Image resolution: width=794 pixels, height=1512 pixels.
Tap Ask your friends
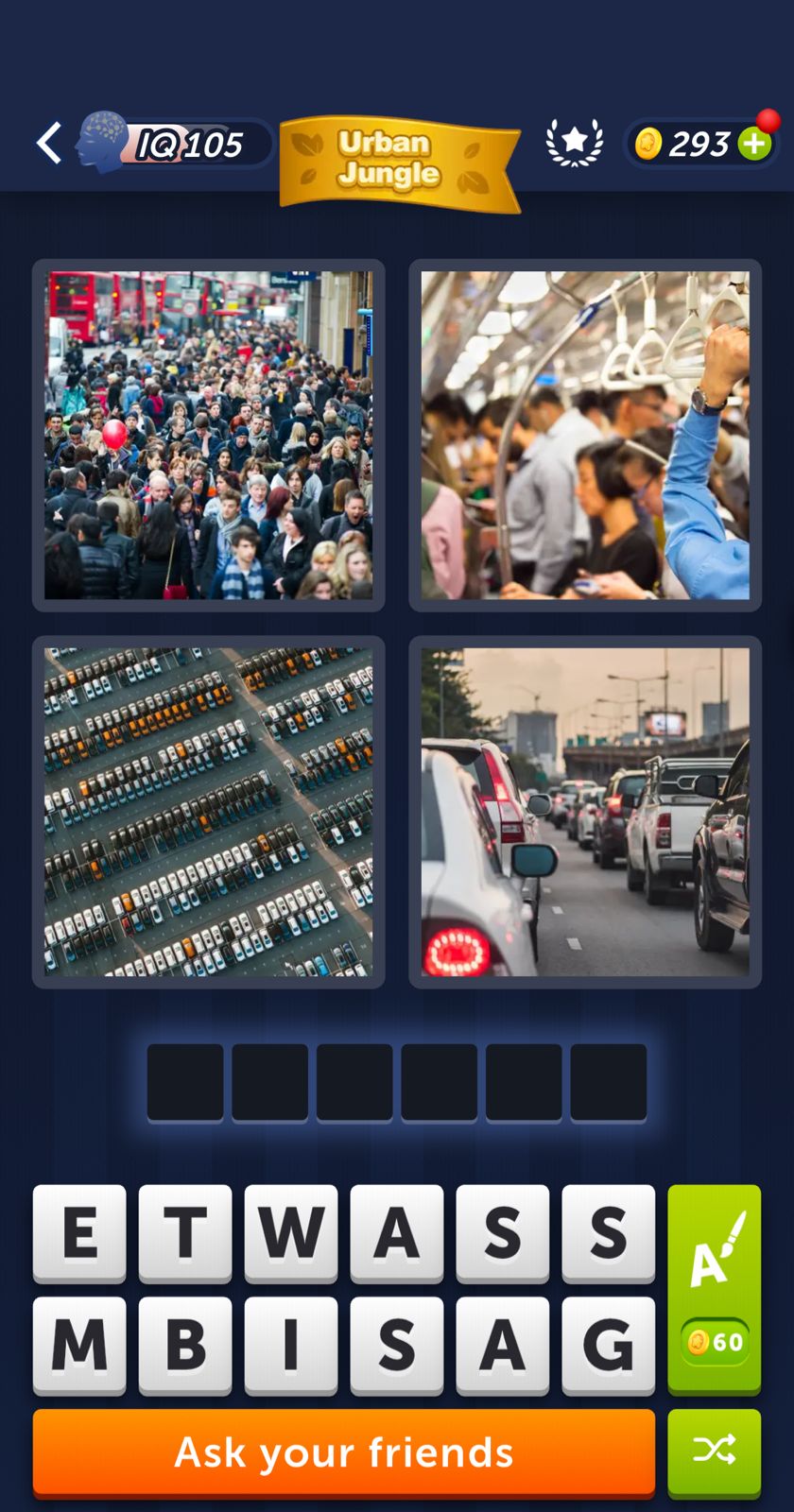[344, 1452]
